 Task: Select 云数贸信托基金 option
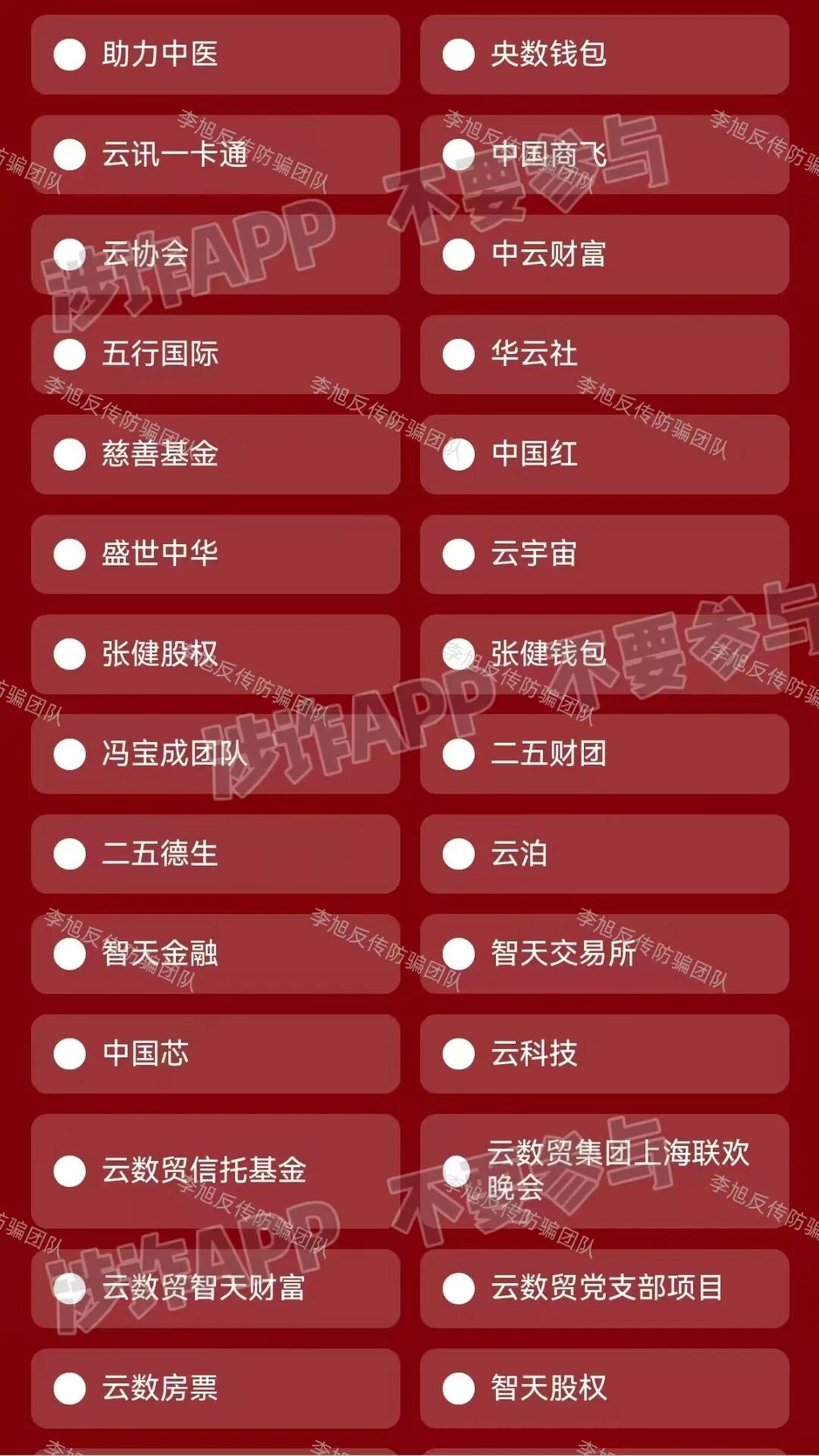coord(70,1171)
